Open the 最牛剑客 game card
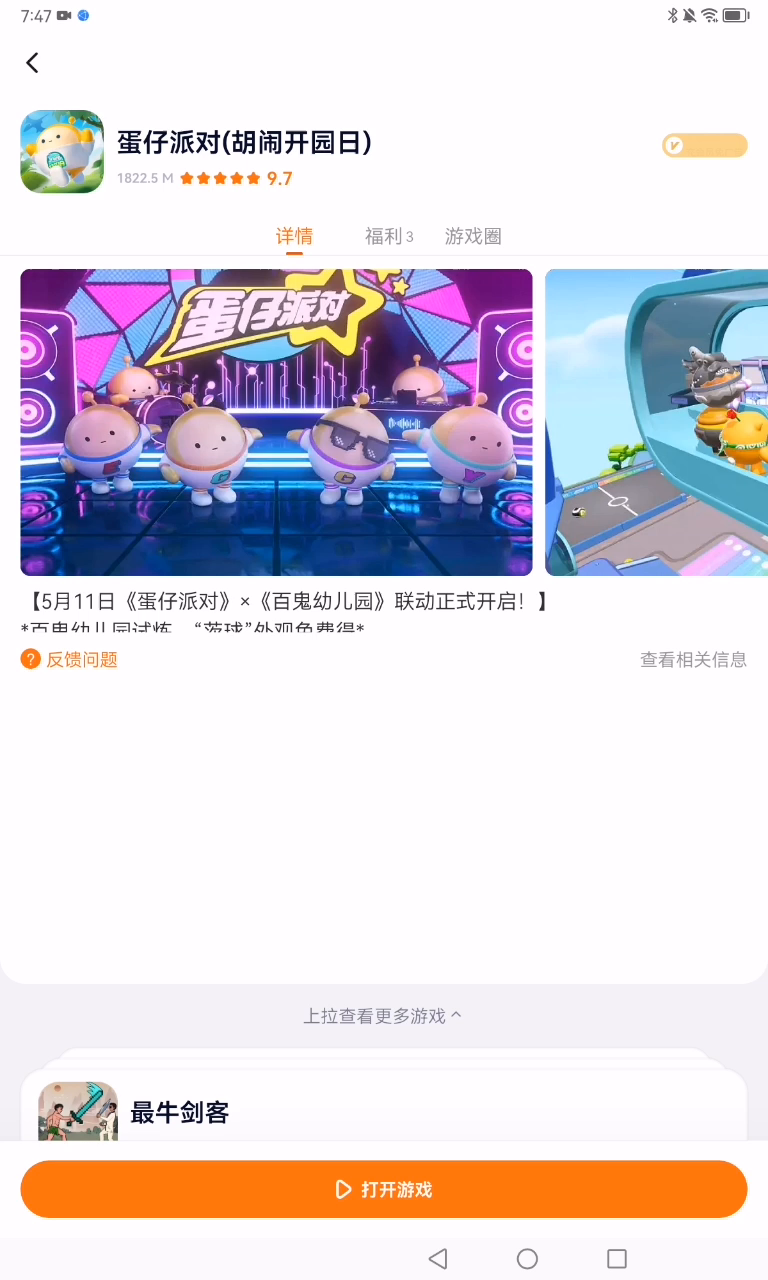 pos(383,1110)
